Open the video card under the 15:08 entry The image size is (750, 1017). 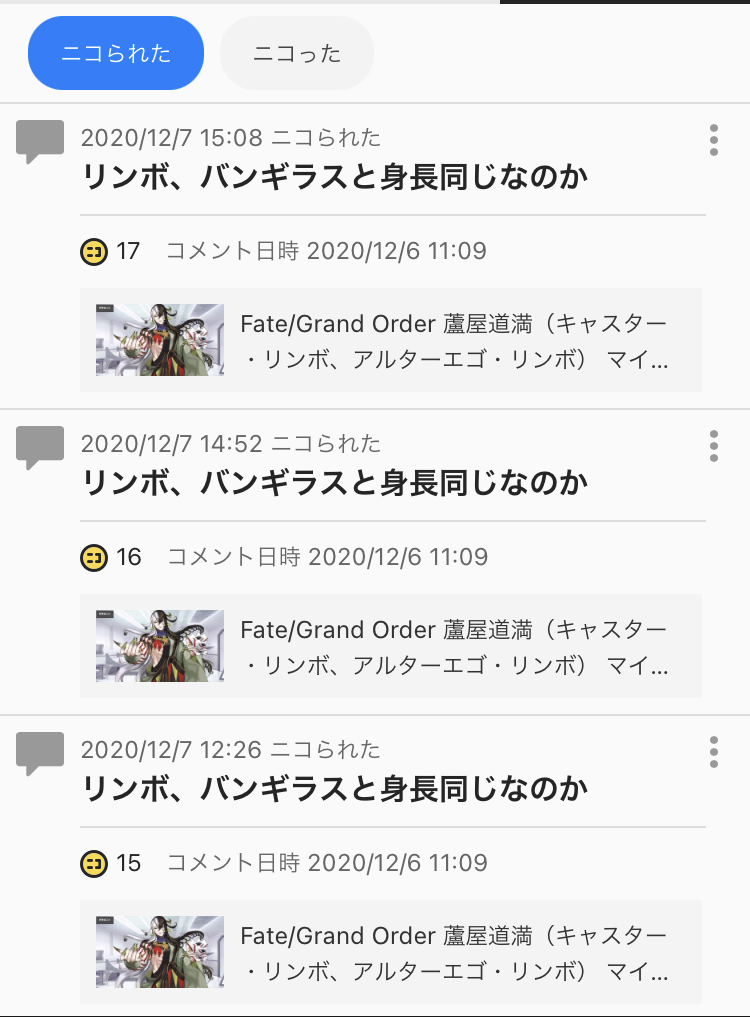(391, 340)
